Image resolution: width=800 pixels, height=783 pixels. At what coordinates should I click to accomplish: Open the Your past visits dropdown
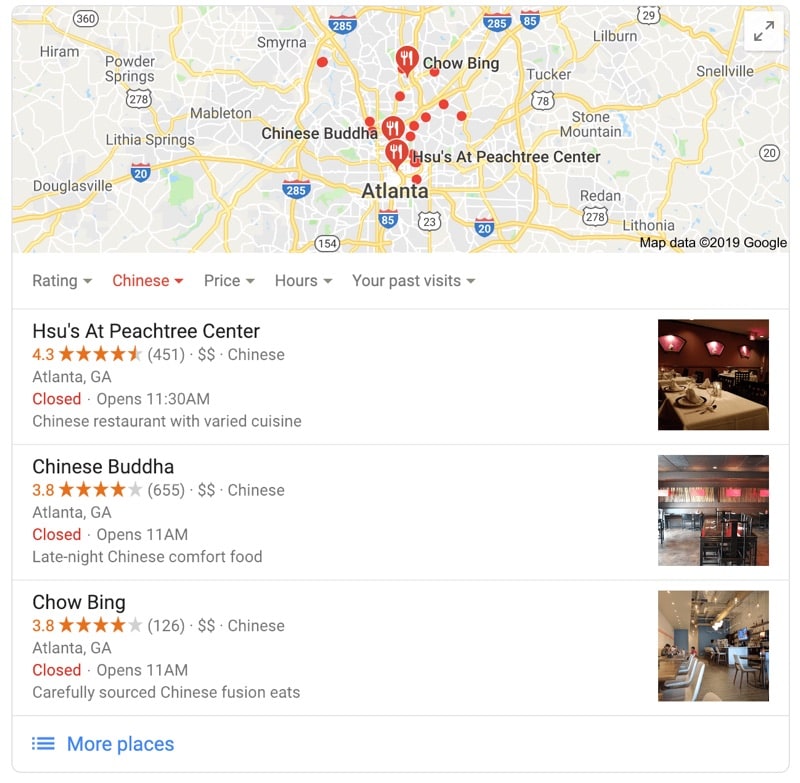click(413, 281)
